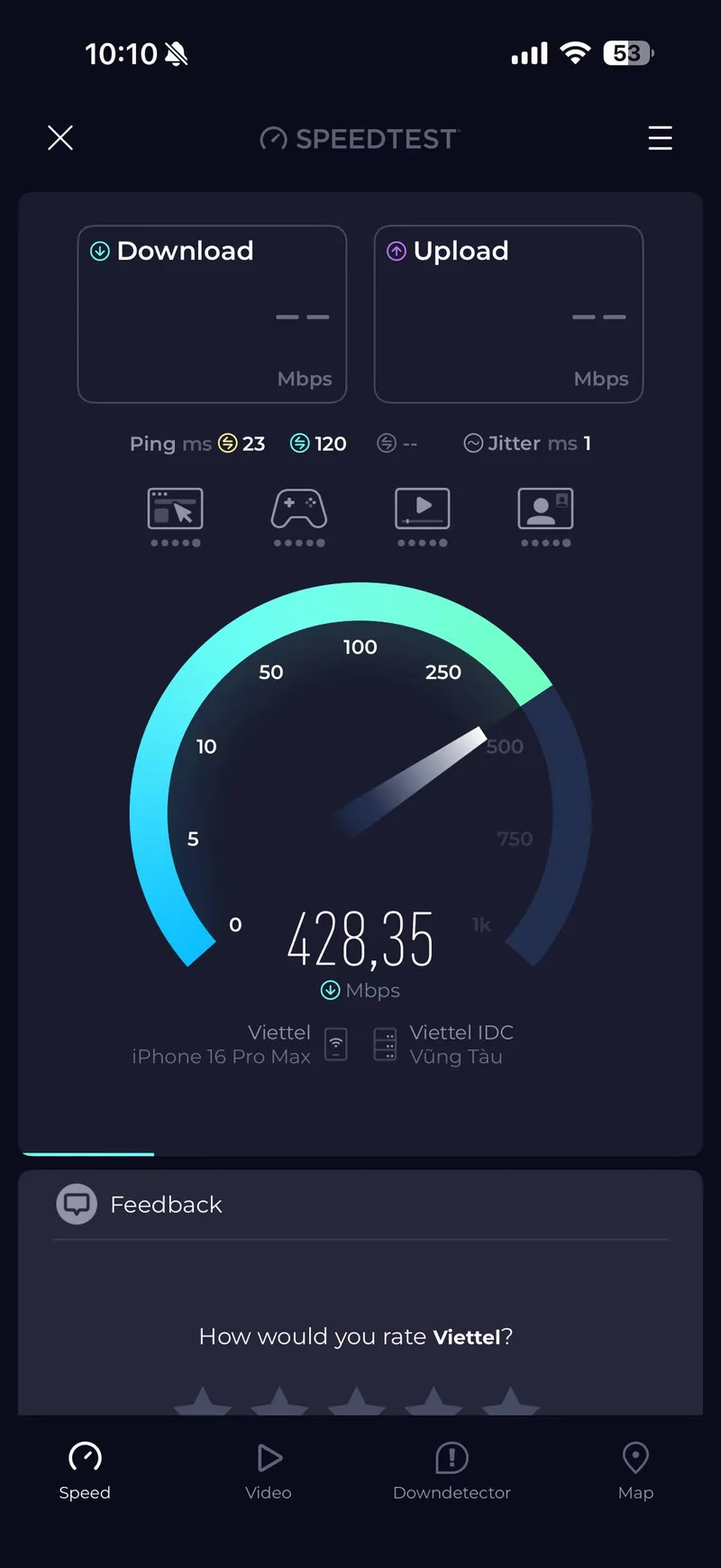Go to the Map tab
Image resolution: width=721 pixels, height=1568 pixels.
(635, 1472)
